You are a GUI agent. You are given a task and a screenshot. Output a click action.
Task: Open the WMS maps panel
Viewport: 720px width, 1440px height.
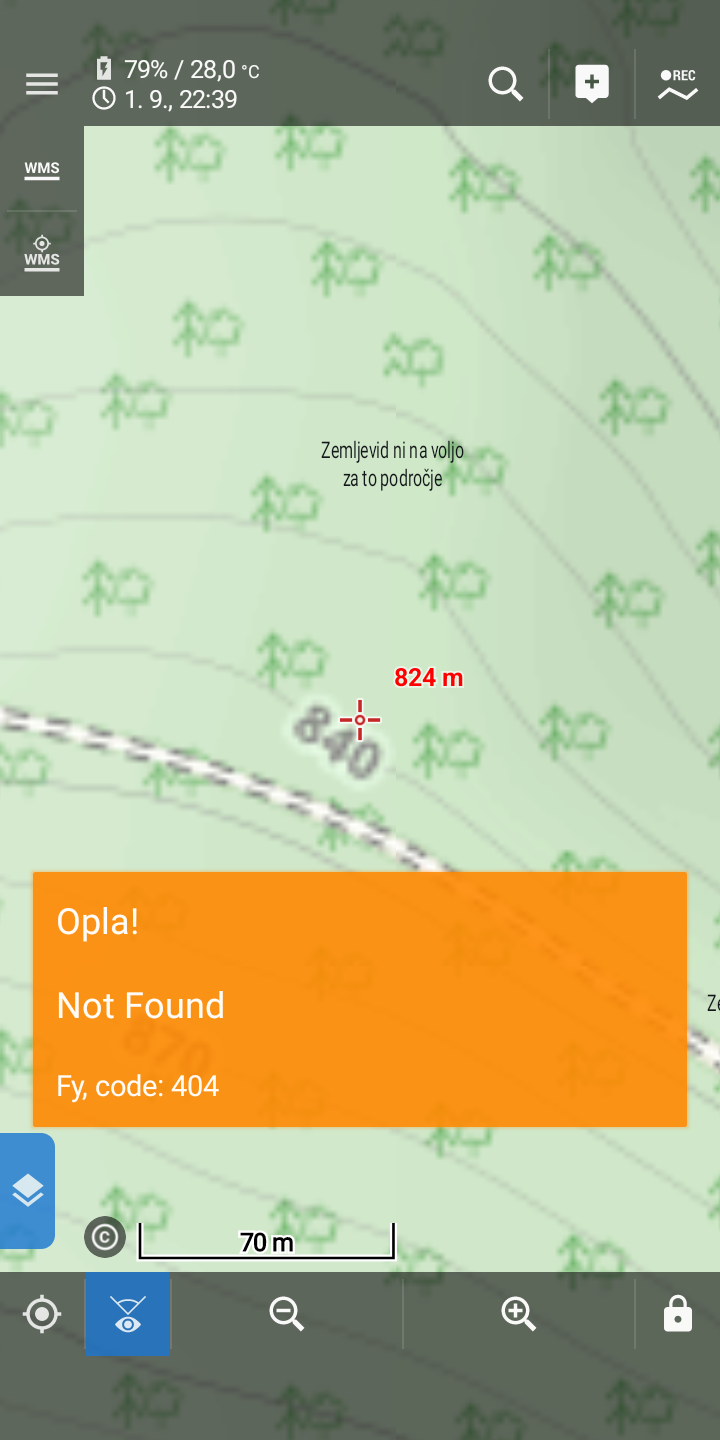pyautogui.click(x=42, y=169)
